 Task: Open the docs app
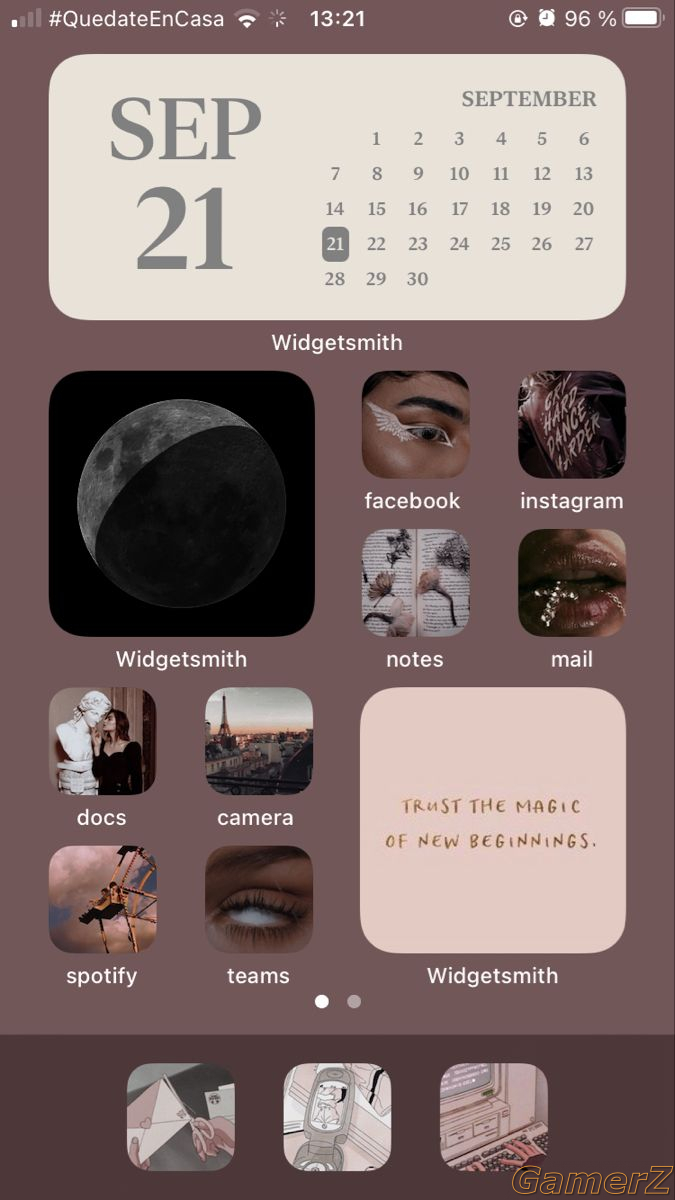point(102,741)
